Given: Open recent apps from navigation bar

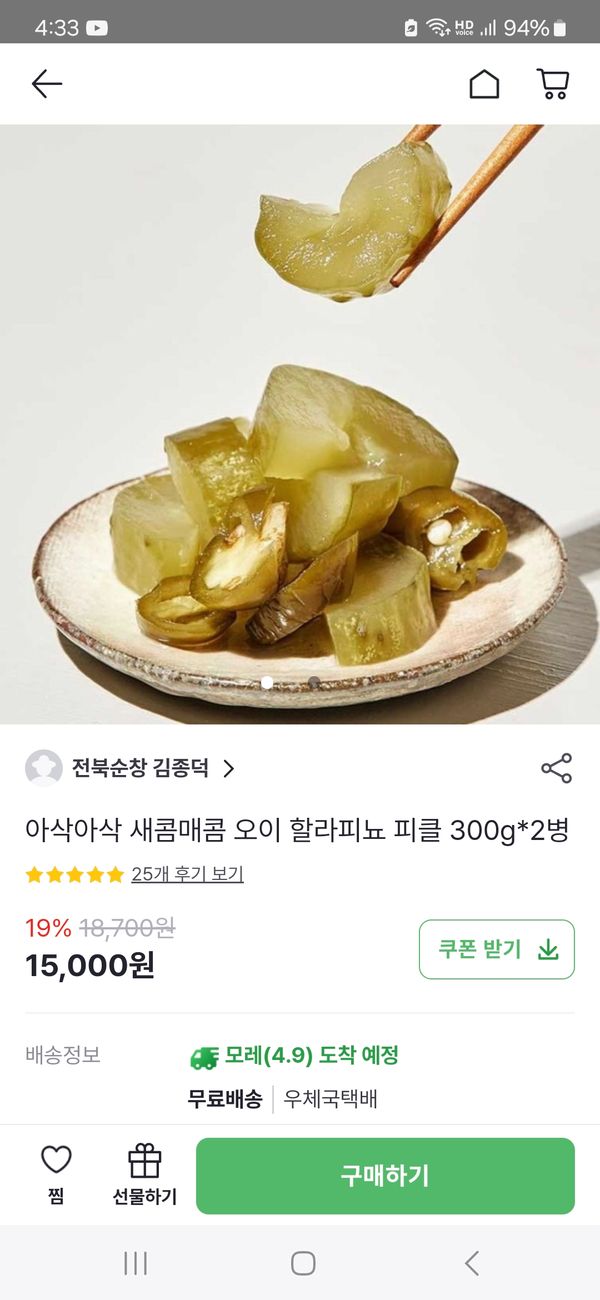Looking at the screenshot, I should [135, 1263].
